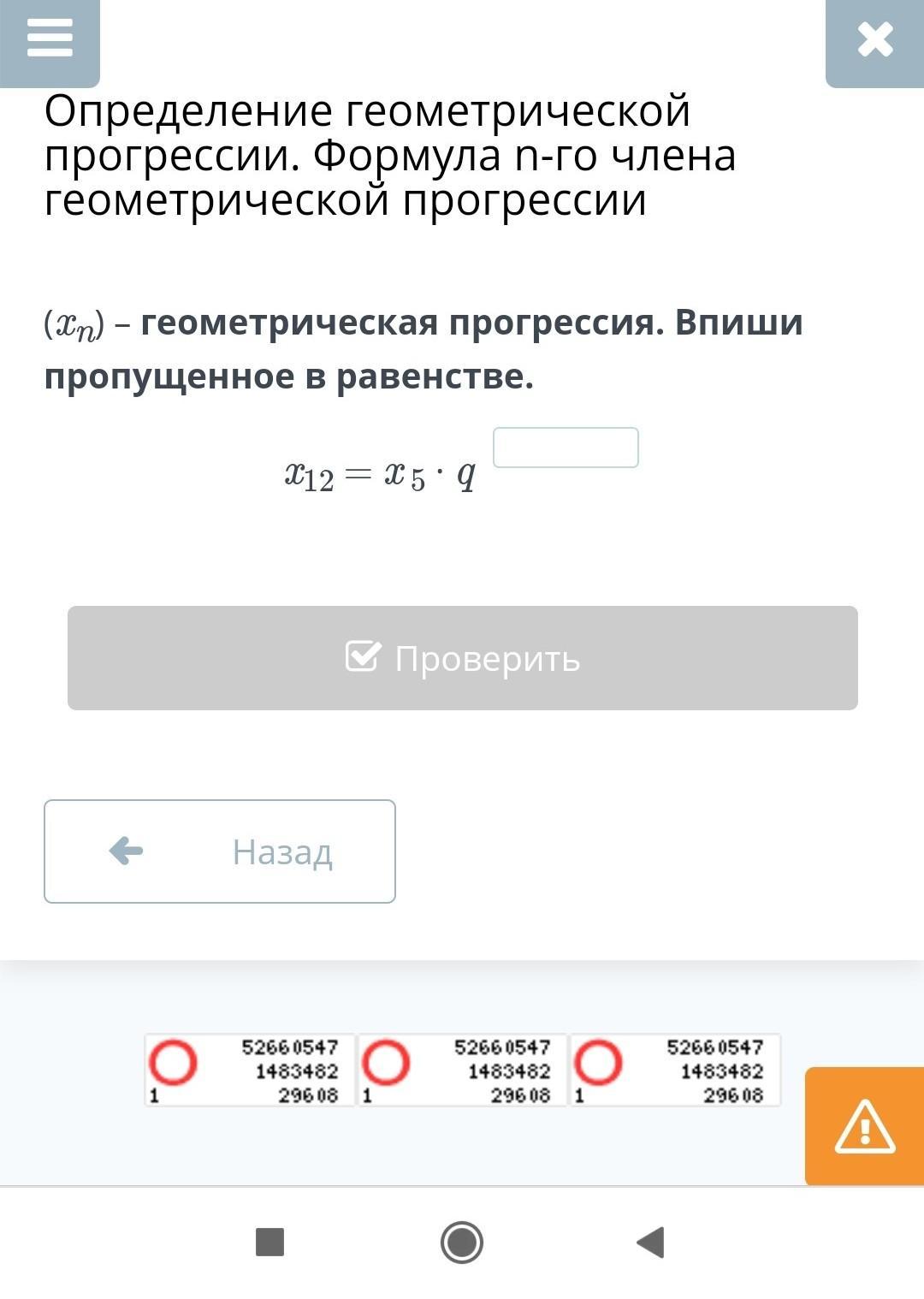Go back with the Назад button

pyautogui.click(x=220, y=851)
